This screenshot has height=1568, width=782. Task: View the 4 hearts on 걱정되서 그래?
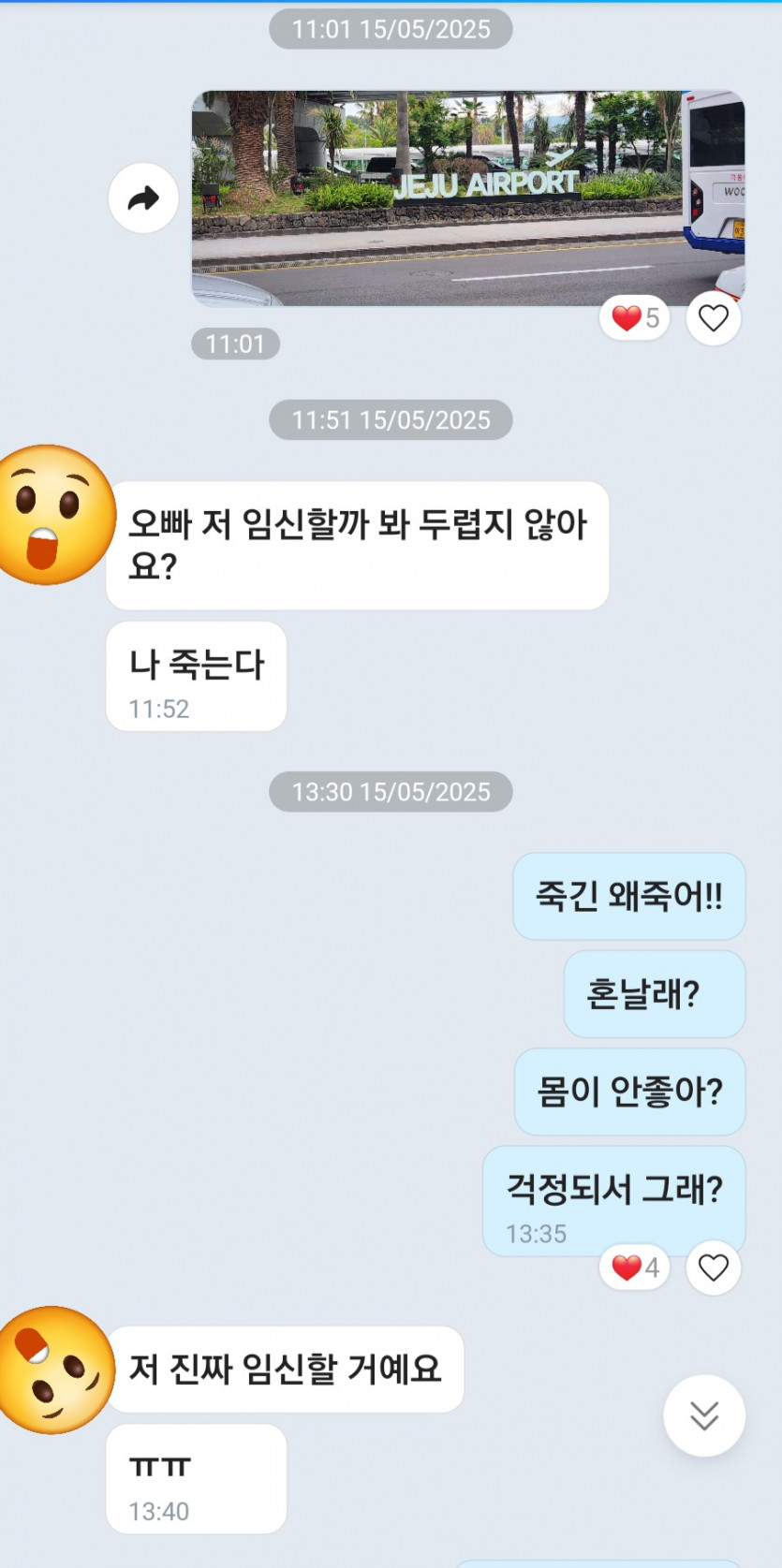pos(635,1268)
